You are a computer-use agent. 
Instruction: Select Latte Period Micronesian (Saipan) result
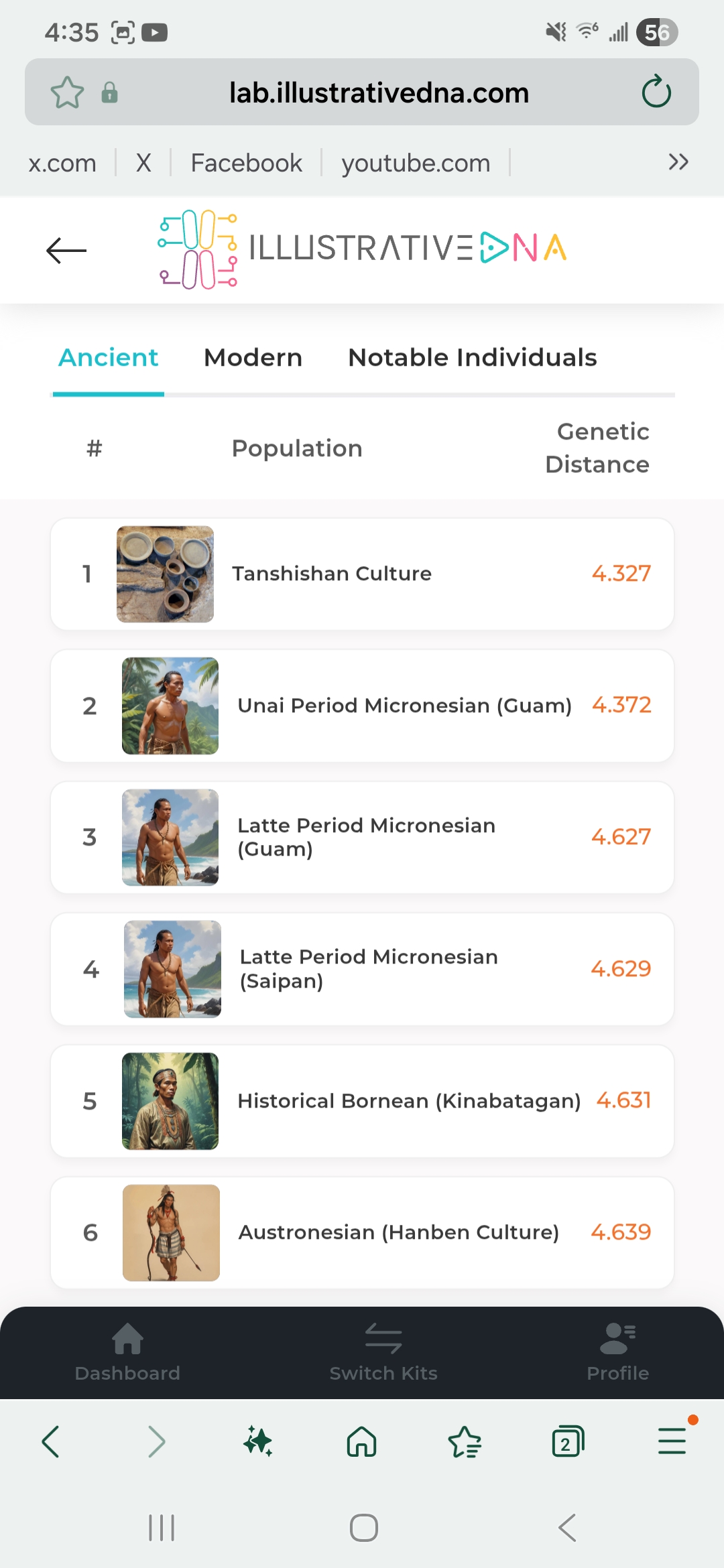tap(362, 969)
